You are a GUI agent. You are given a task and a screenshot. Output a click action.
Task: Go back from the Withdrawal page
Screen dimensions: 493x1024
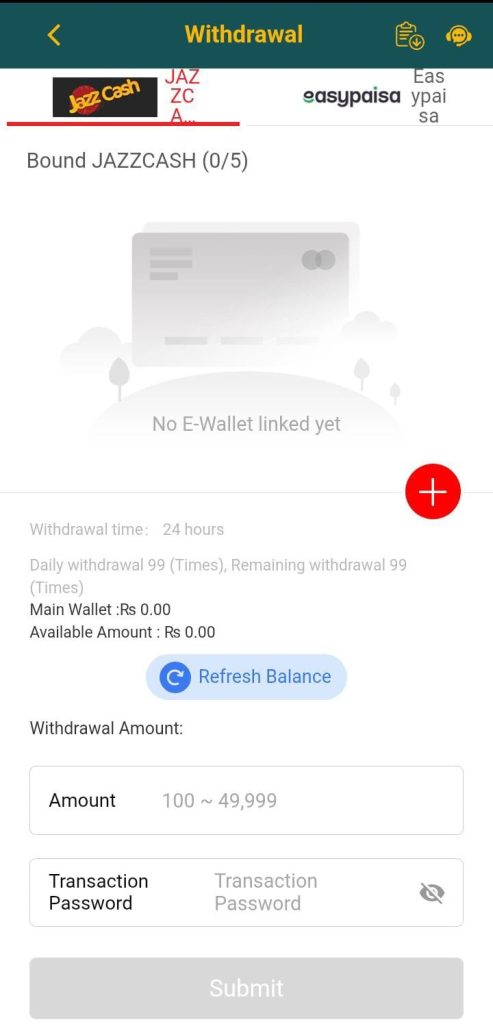pyautogui.click(x=54, y=35)
